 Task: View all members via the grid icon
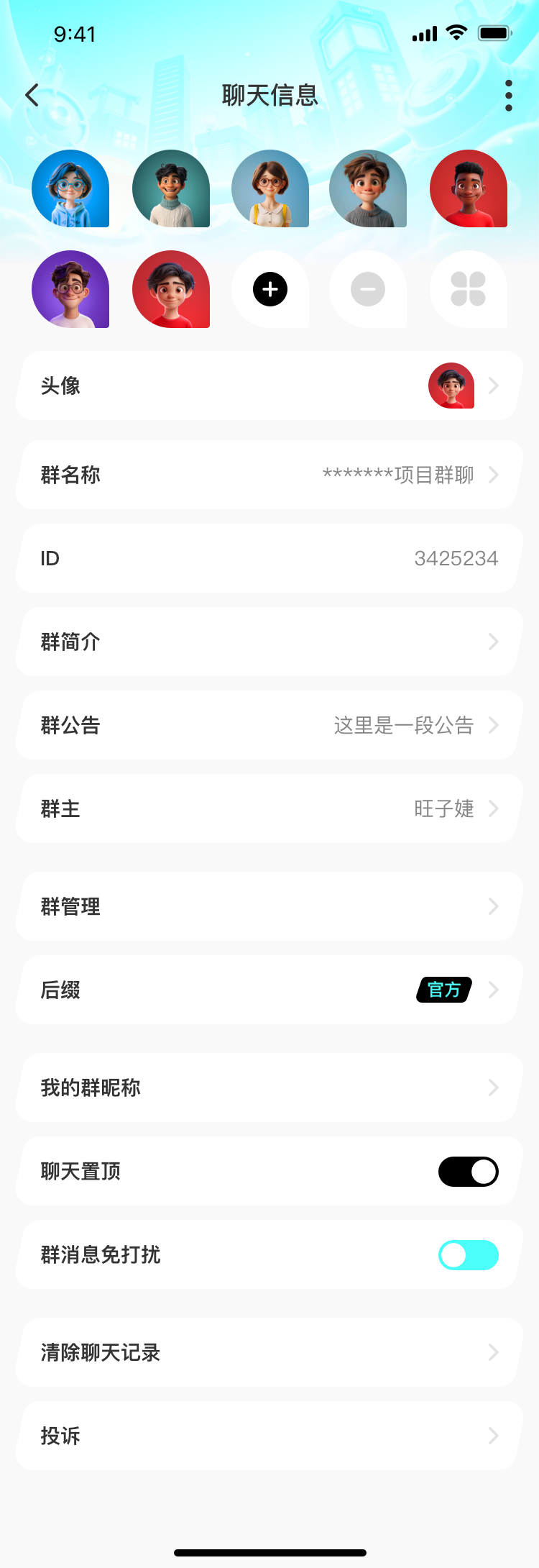point(468,289)
